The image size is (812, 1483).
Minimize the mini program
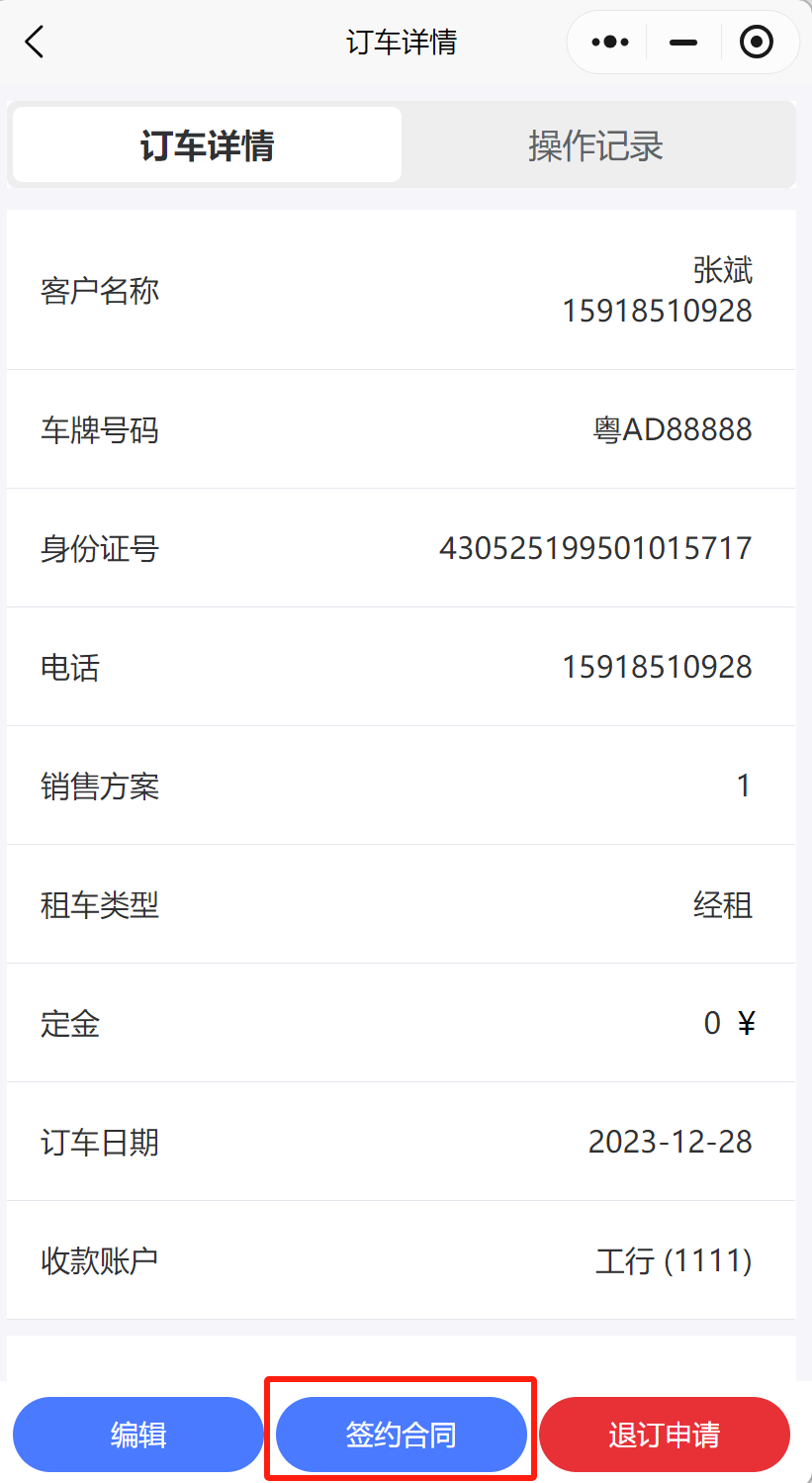pyautogui.click(x=683, y=43)
